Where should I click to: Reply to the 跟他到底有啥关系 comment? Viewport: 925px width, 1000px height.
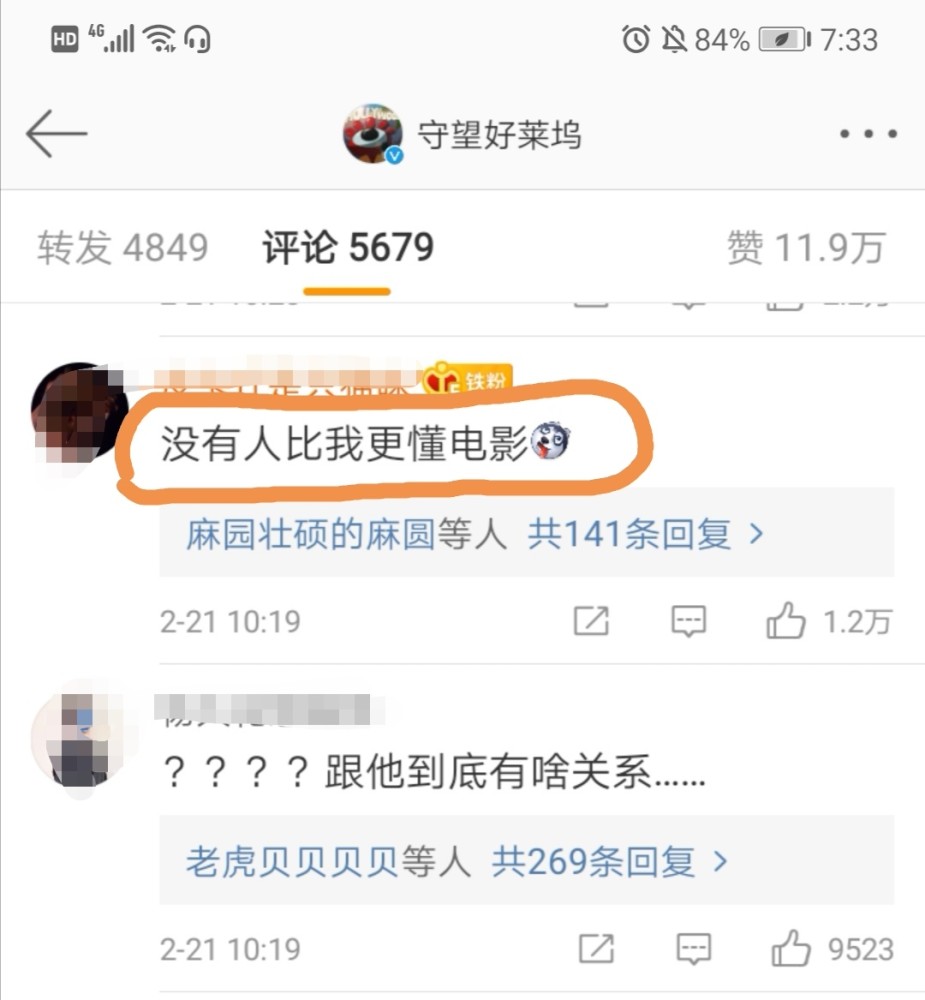(x=693, y=949)
